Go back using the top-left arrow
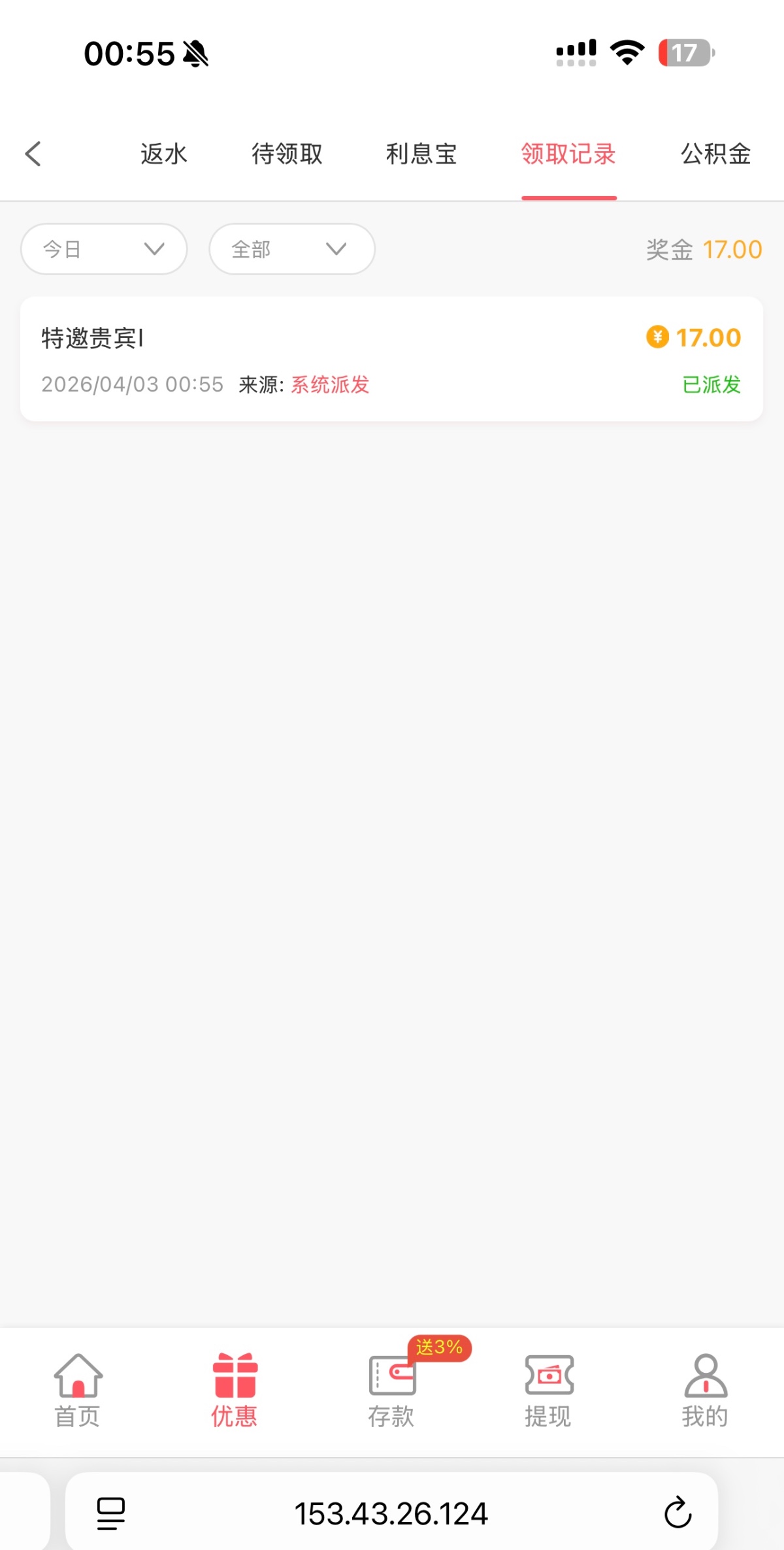784x1550 pixels. pos(33,154)
